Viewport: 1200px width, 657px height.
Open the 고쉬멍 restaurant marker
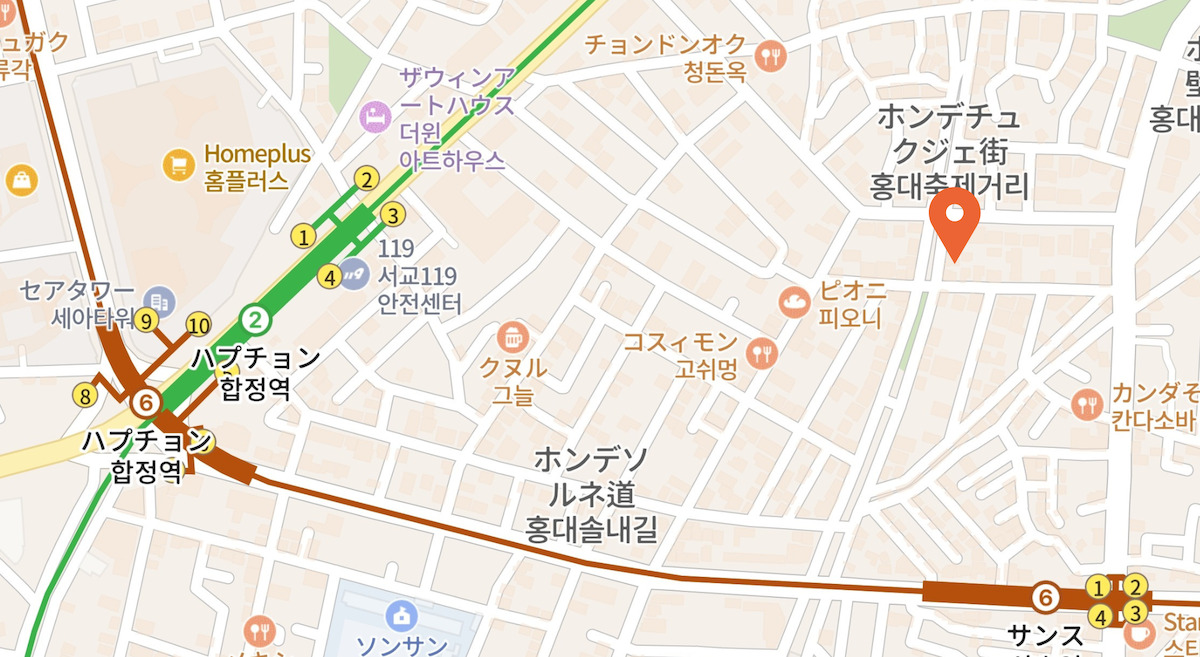click(762, 352)
